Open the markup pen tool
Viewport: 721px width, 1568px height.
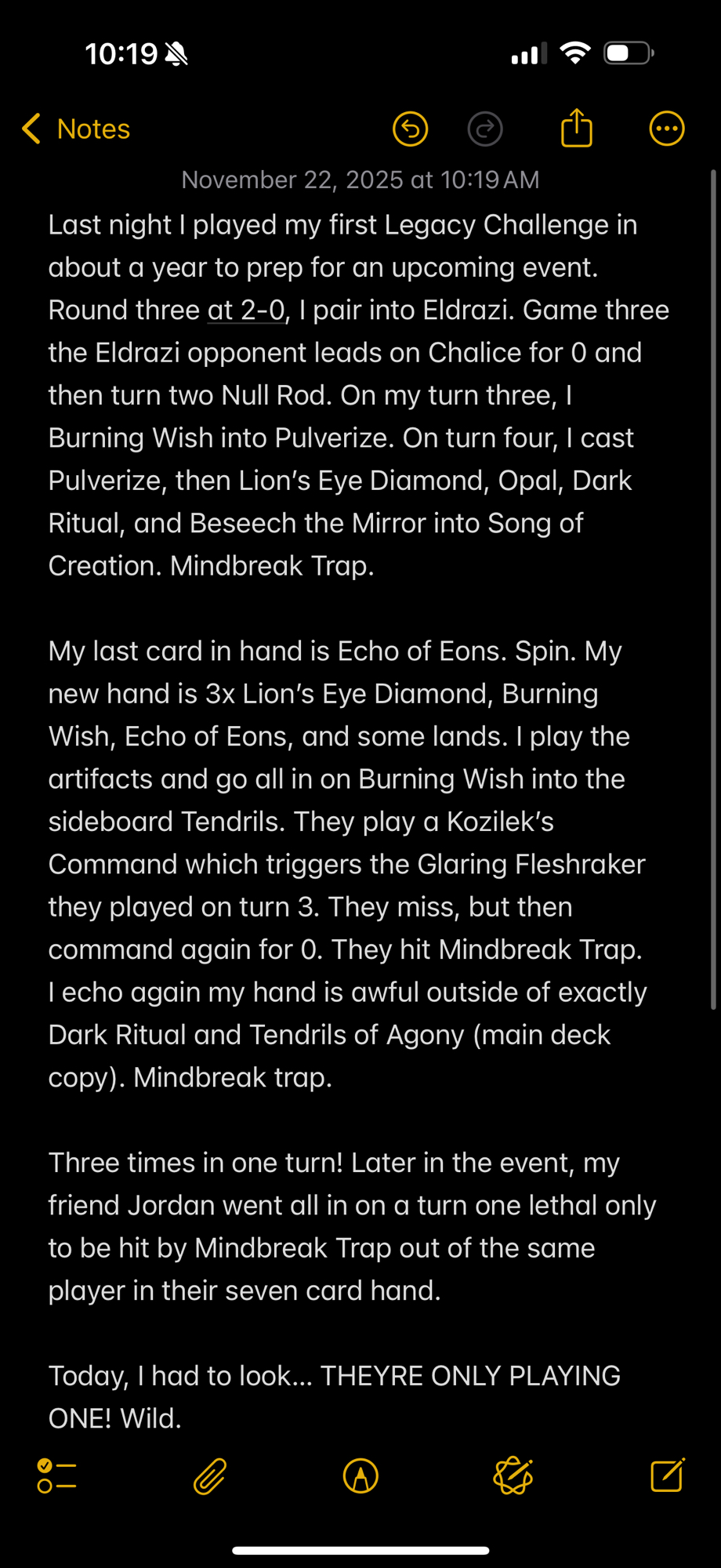(360, 1476)
